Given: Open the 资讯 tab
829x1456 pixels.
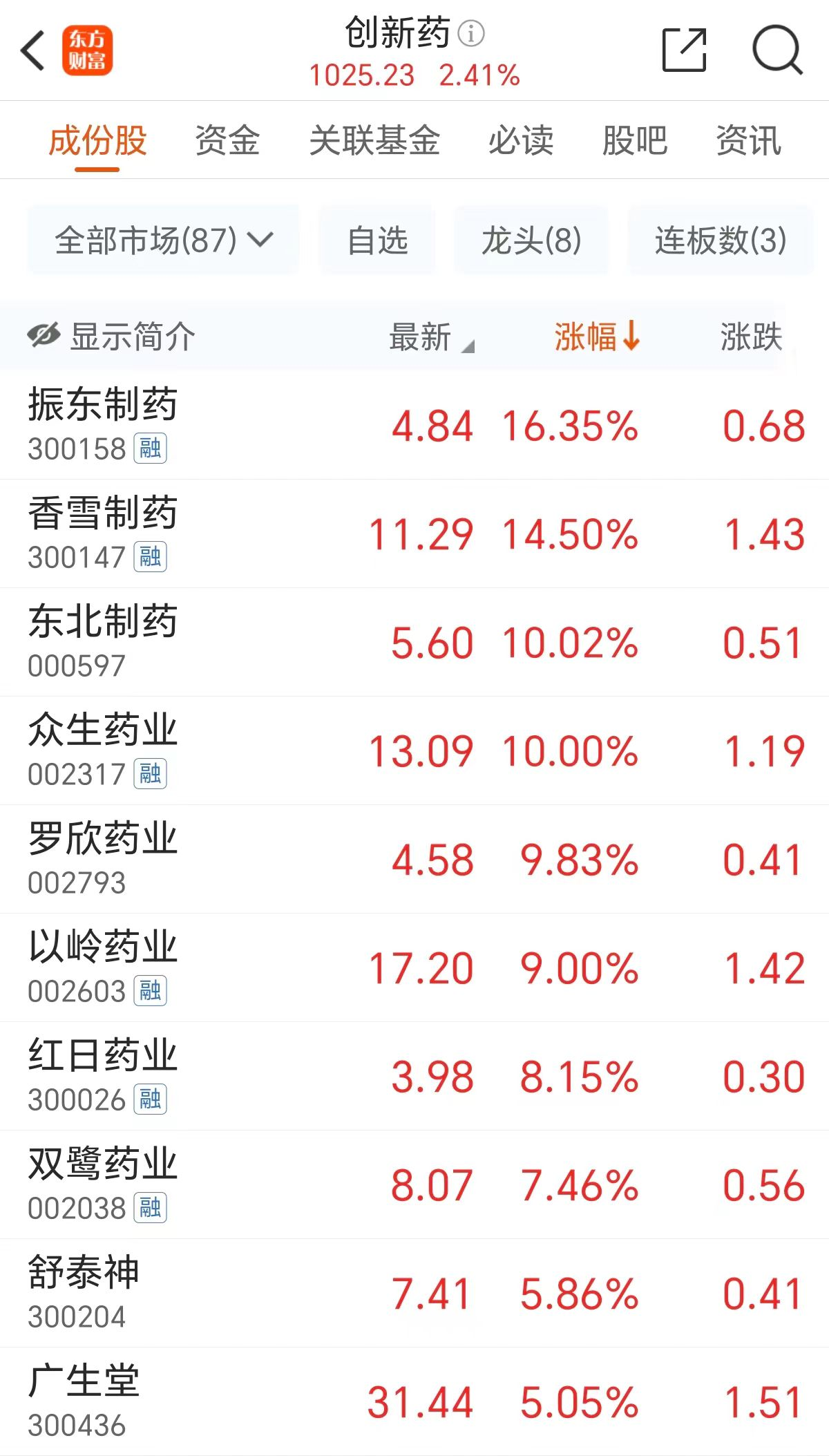Looking at the screenshot, I should click(x=748, y=141).
